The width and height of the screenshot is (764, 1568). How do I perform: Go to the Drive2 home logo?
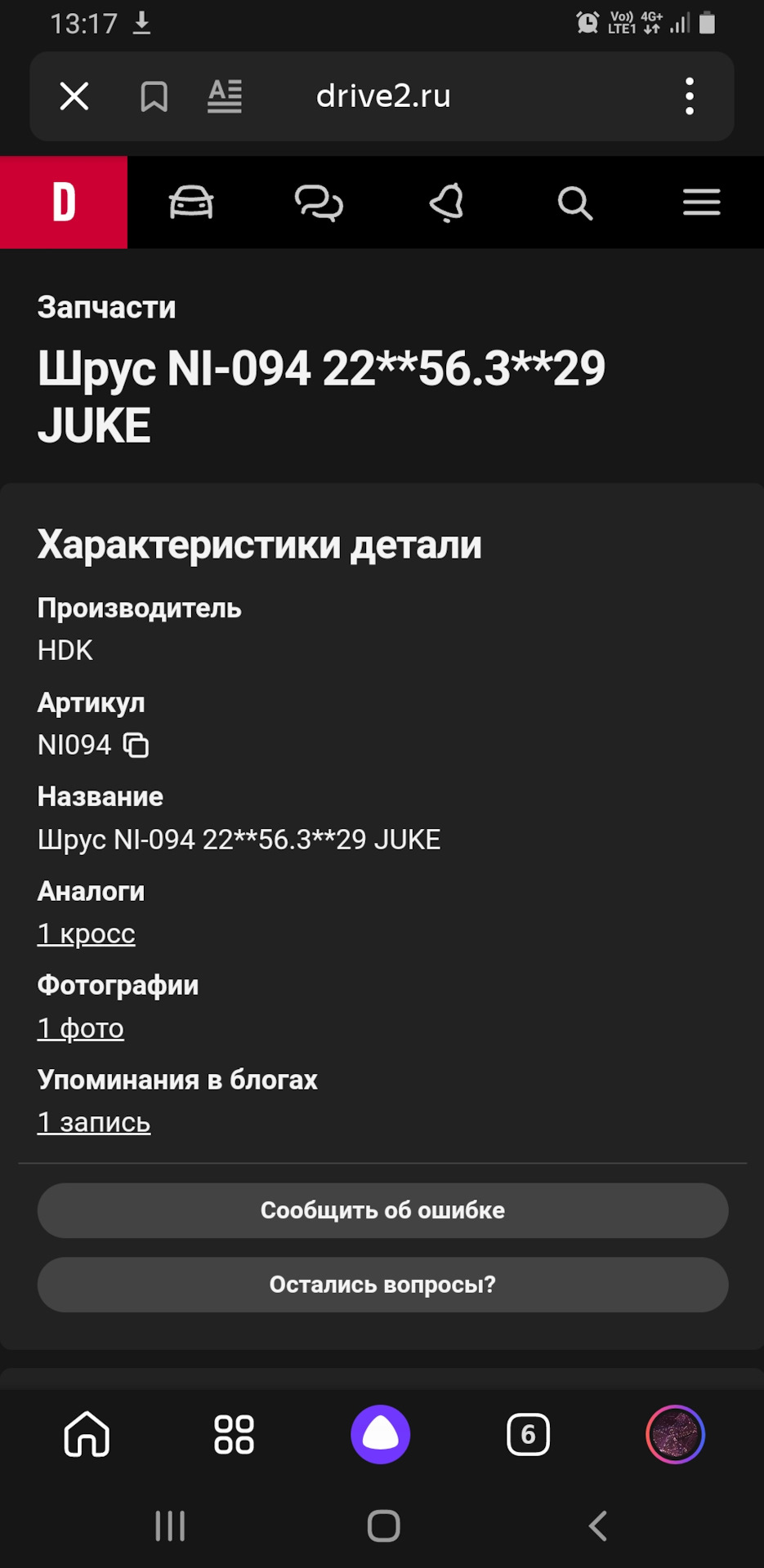point(64,203)
